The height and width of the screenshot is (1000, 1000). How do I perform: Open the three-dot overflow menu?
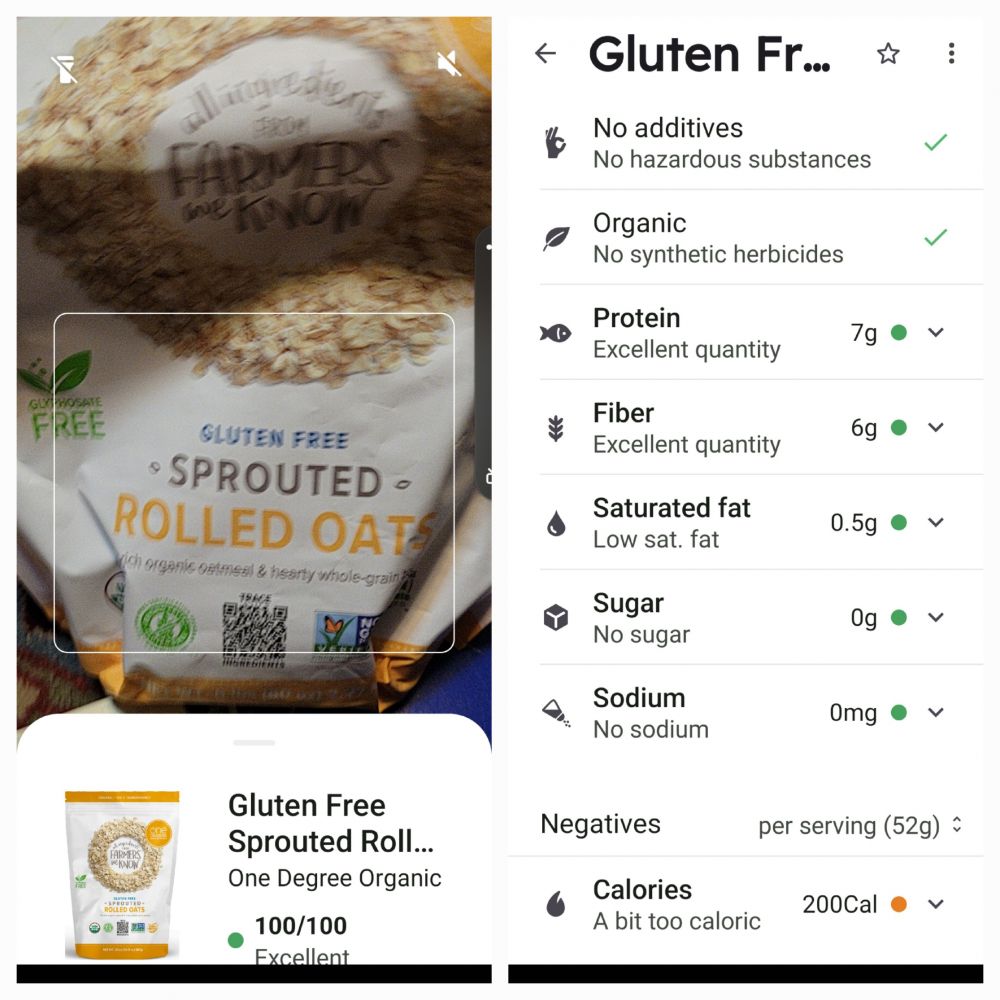951,54
